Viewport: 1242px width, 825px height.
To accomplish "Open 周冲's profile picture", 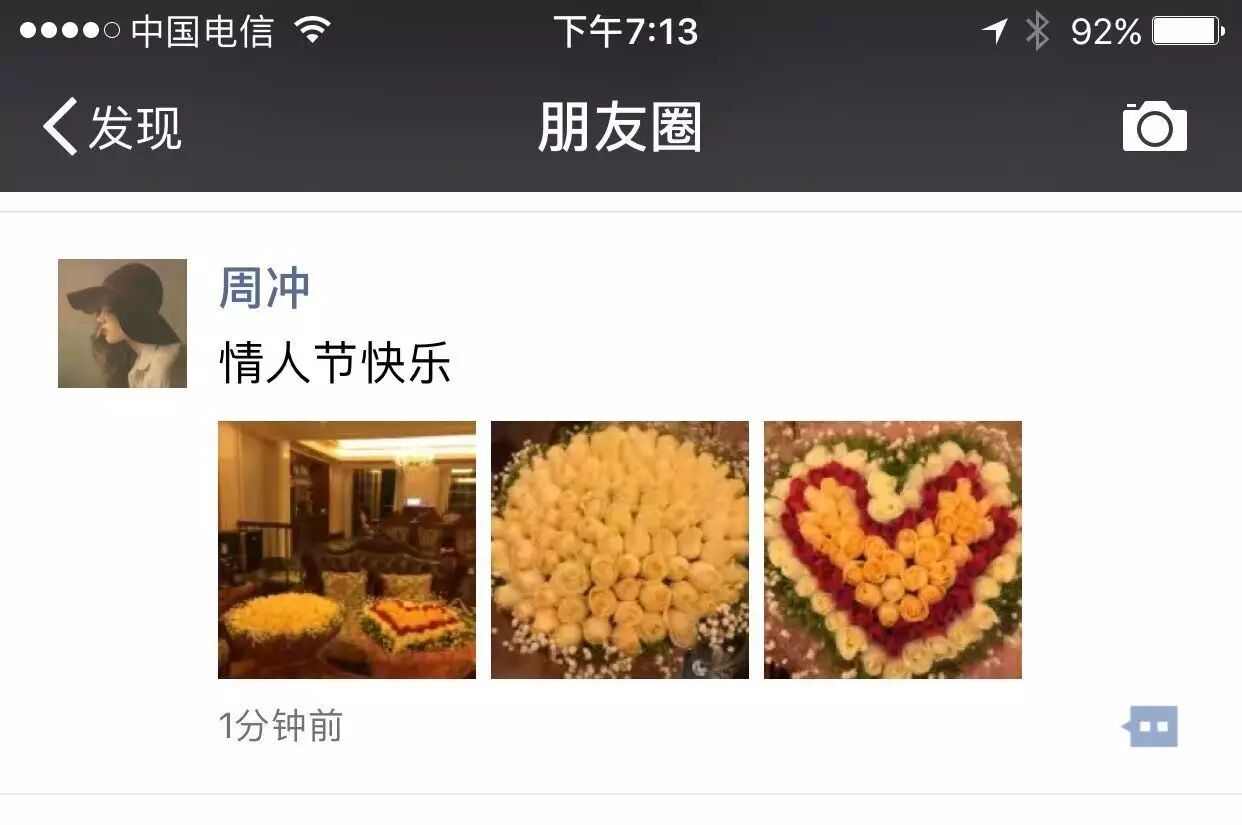I will (x=122, y=323).
